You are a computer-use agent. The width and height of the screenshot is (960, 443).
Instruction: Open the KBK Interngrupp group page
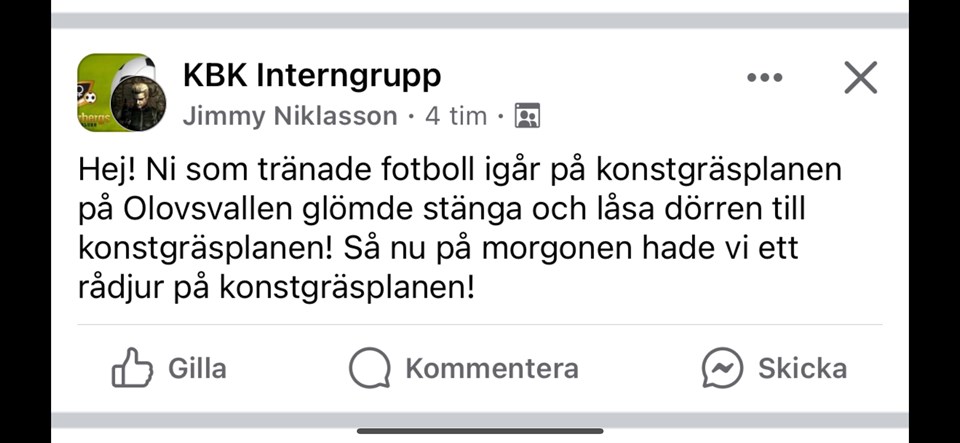point(311,76)
